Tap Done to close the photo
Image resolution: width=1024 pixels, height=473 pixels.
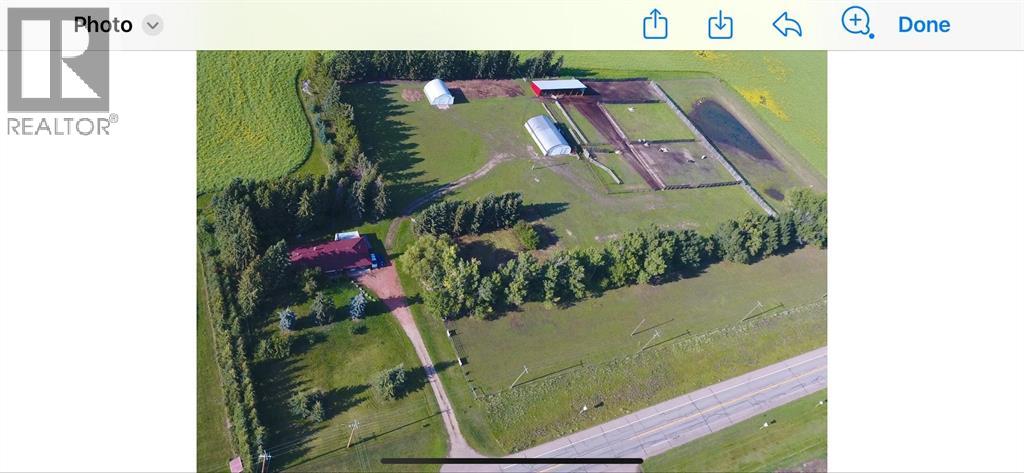pos(924,25)
